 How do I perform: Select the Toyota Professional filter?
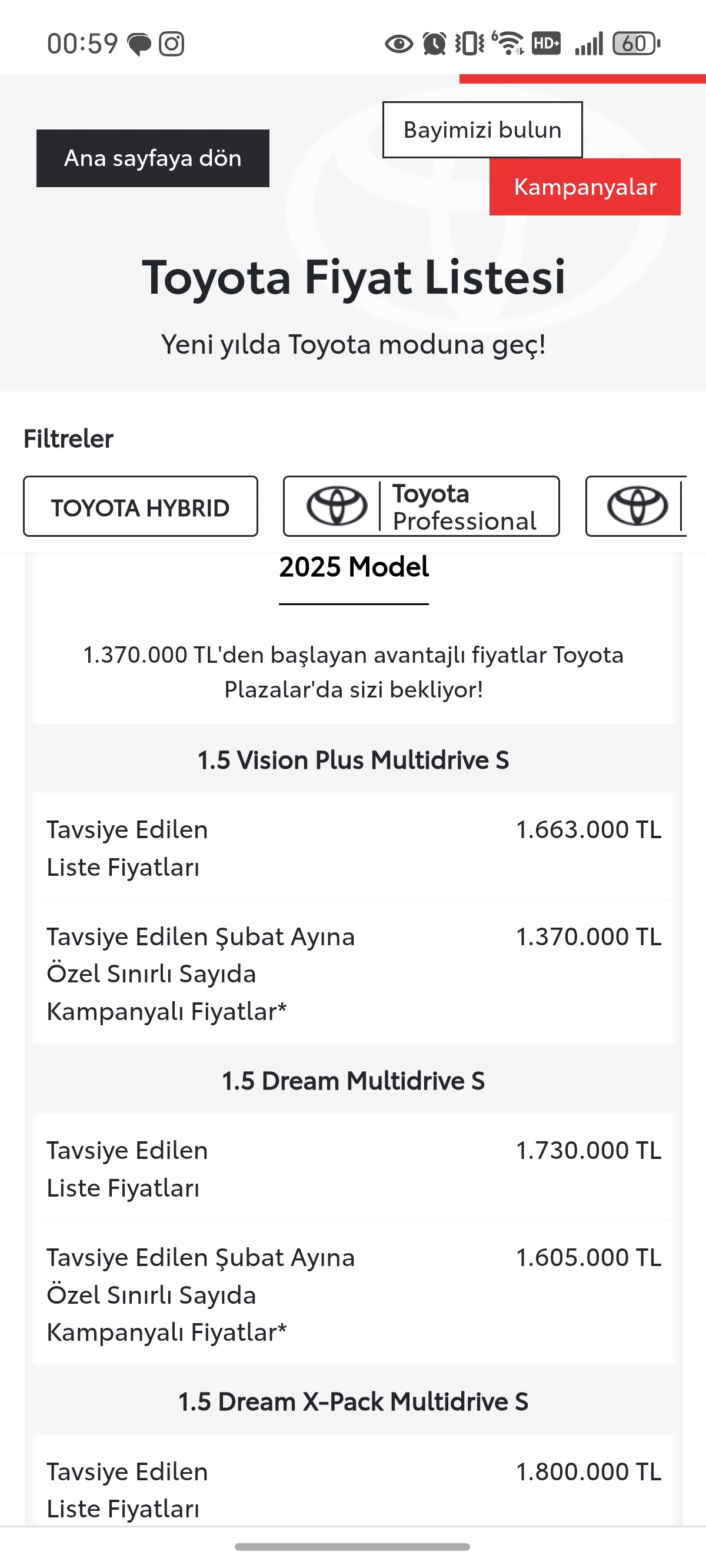[x=421, y=506]
